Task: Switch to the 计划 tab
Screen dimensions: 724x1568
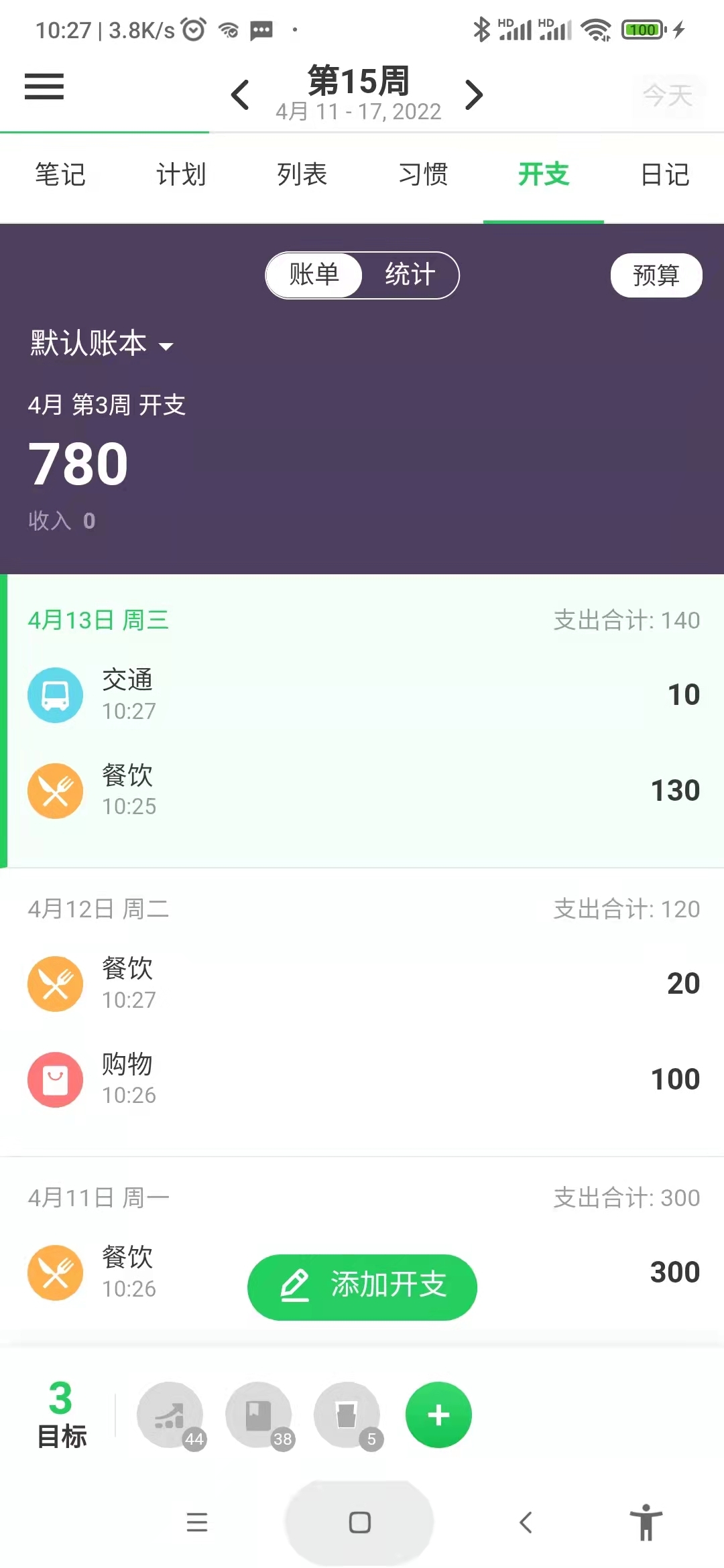Action: (x=181, y=175)
